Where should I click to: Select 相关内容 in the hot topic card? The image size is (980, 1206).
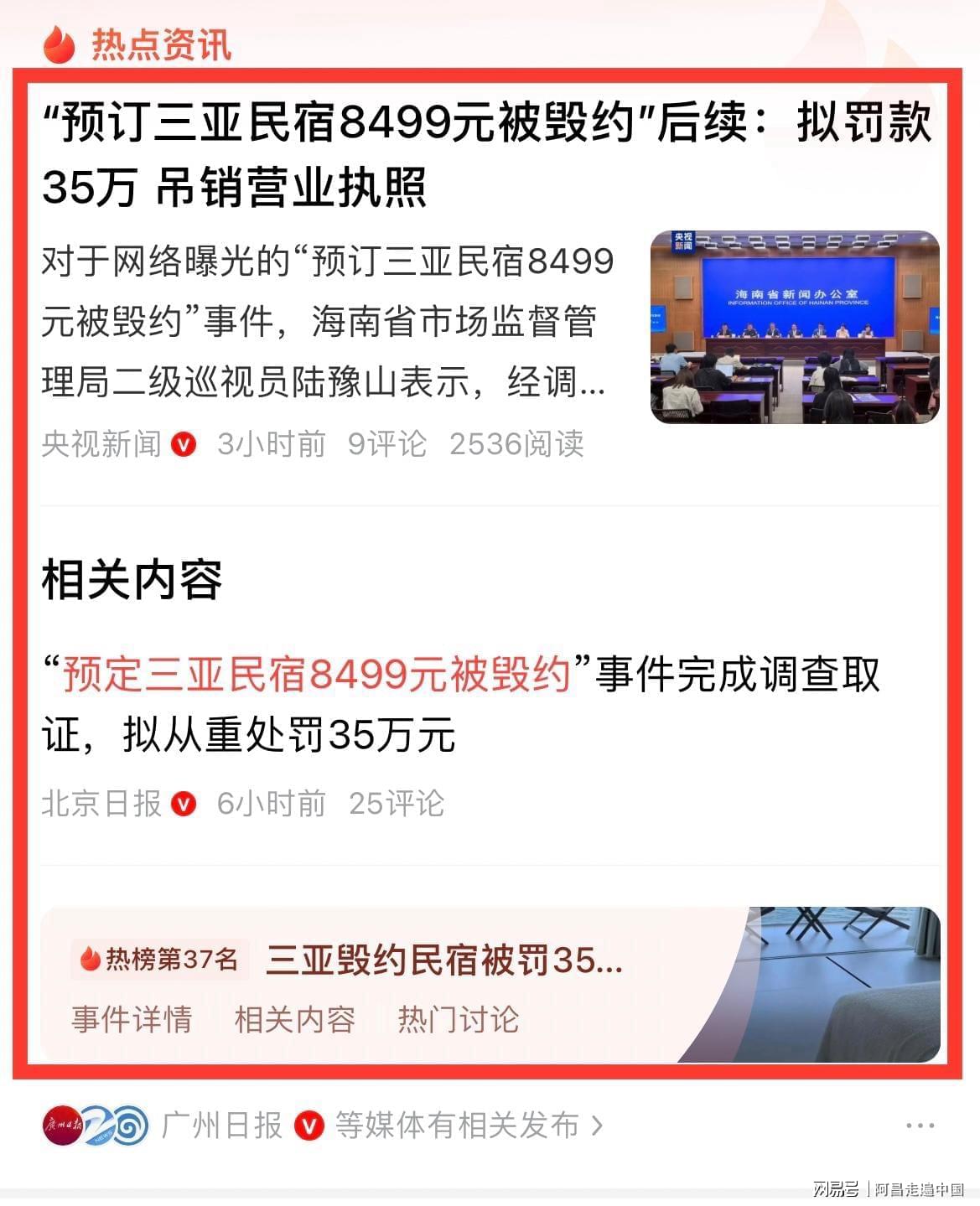tap(294, 1020)
